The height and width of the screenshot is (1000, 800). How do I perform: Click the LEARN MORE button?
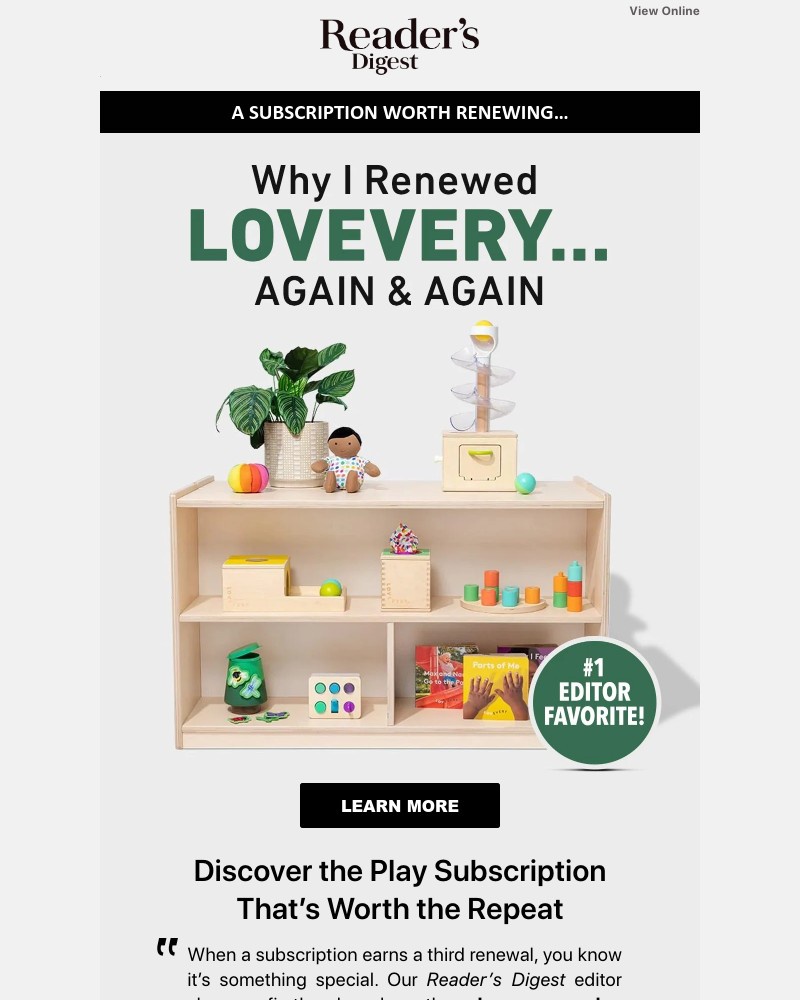399,805
